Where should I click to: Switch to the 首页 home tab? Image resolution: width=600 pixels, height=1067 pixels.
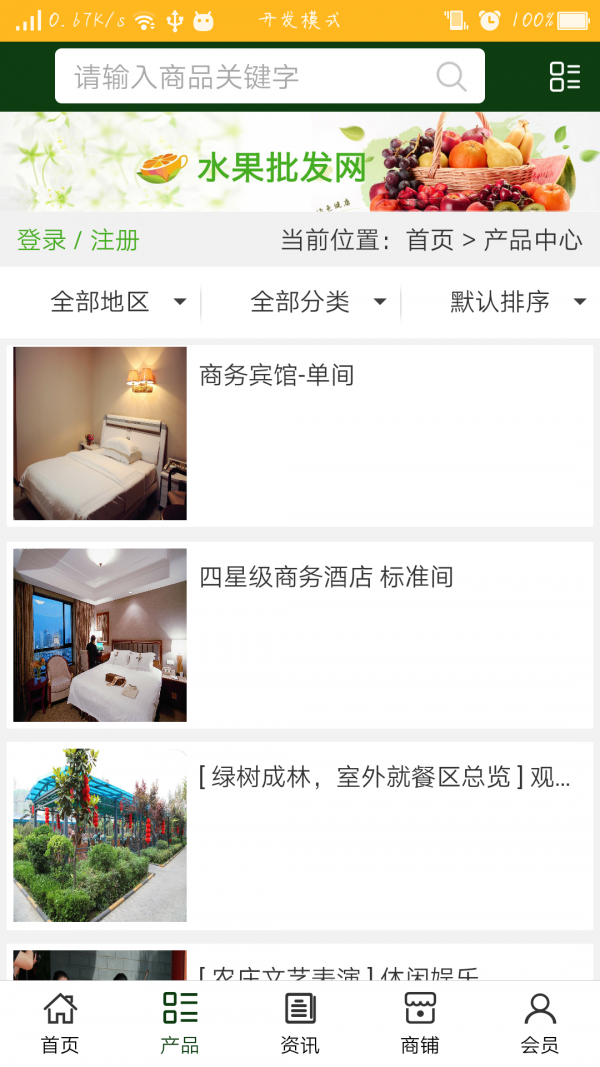[x=60, y=1023]
